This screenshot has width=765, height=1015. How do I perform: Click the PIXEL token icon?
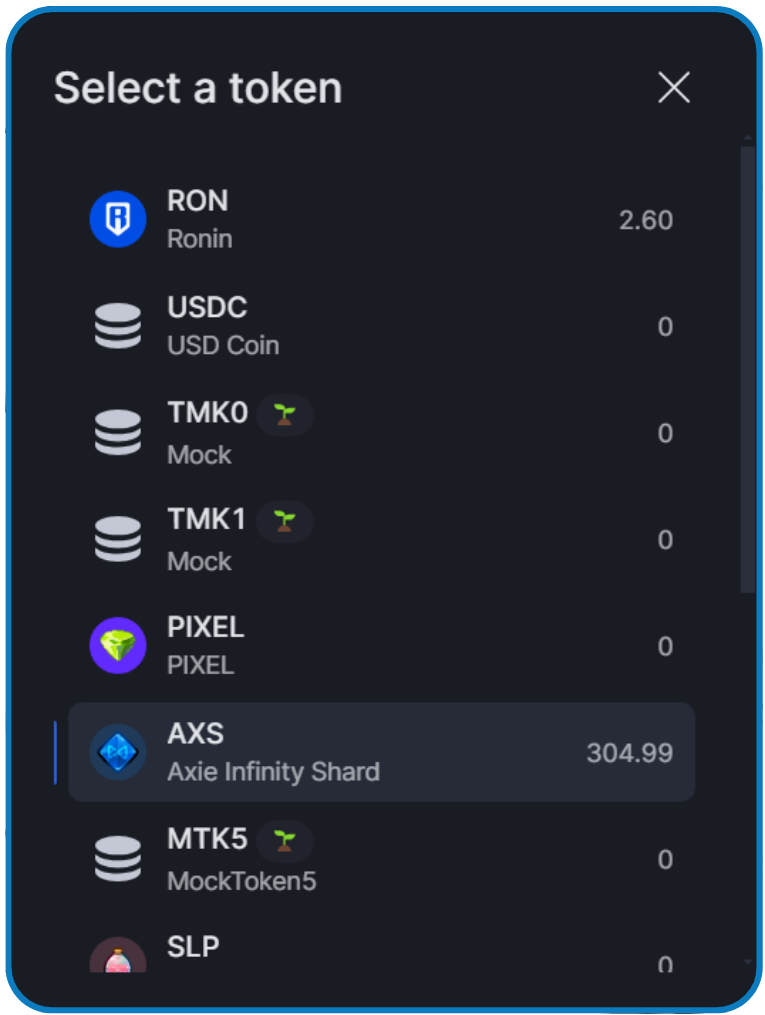[x=118, y=645]
